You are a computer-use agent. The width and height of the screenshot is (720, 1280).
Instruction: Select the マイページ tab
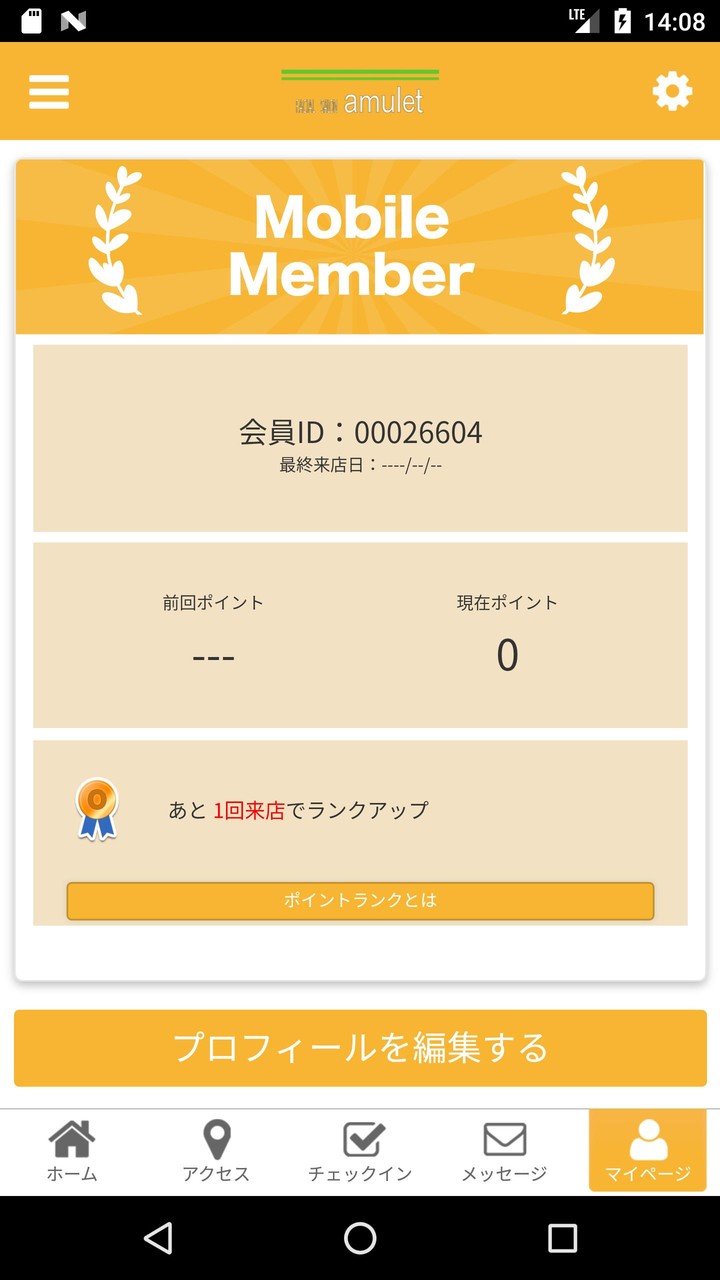tap(648, 1151)
